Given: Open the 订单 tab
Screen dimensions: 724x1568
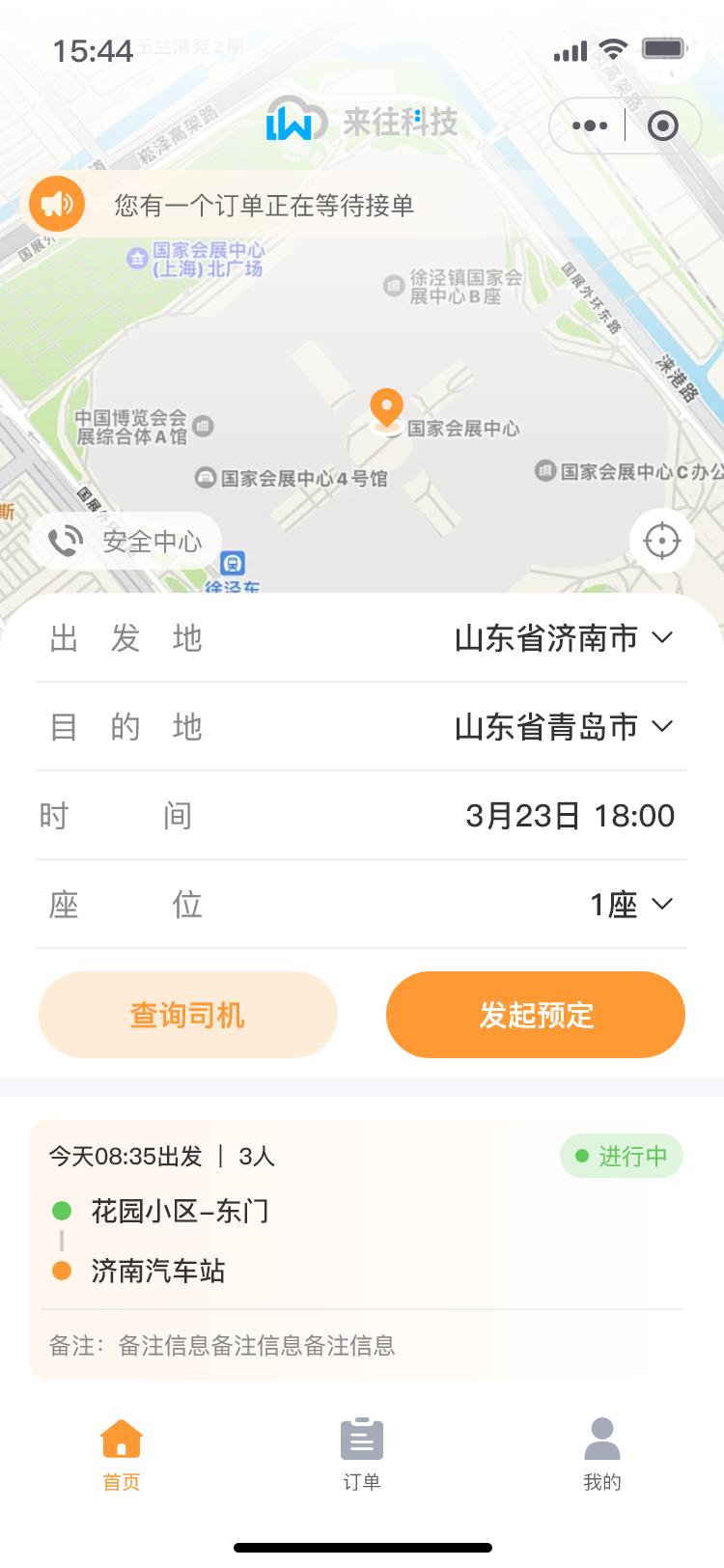Looking at the screenshot, I should point(361,1448).
